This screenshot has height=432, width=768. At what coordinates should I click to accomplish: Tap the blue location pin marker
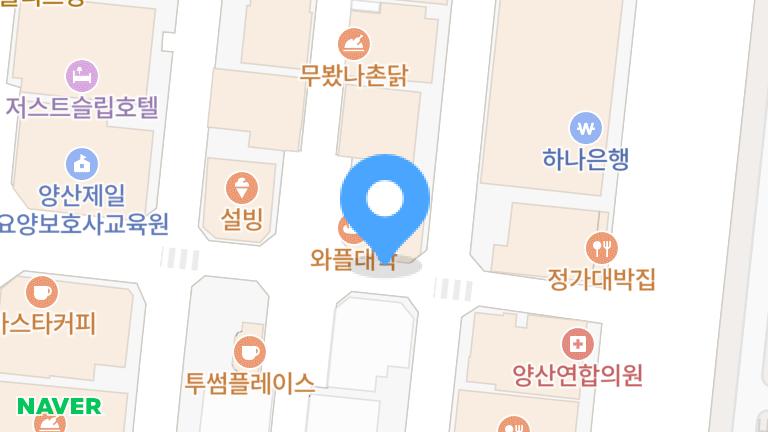click(385, 201)
